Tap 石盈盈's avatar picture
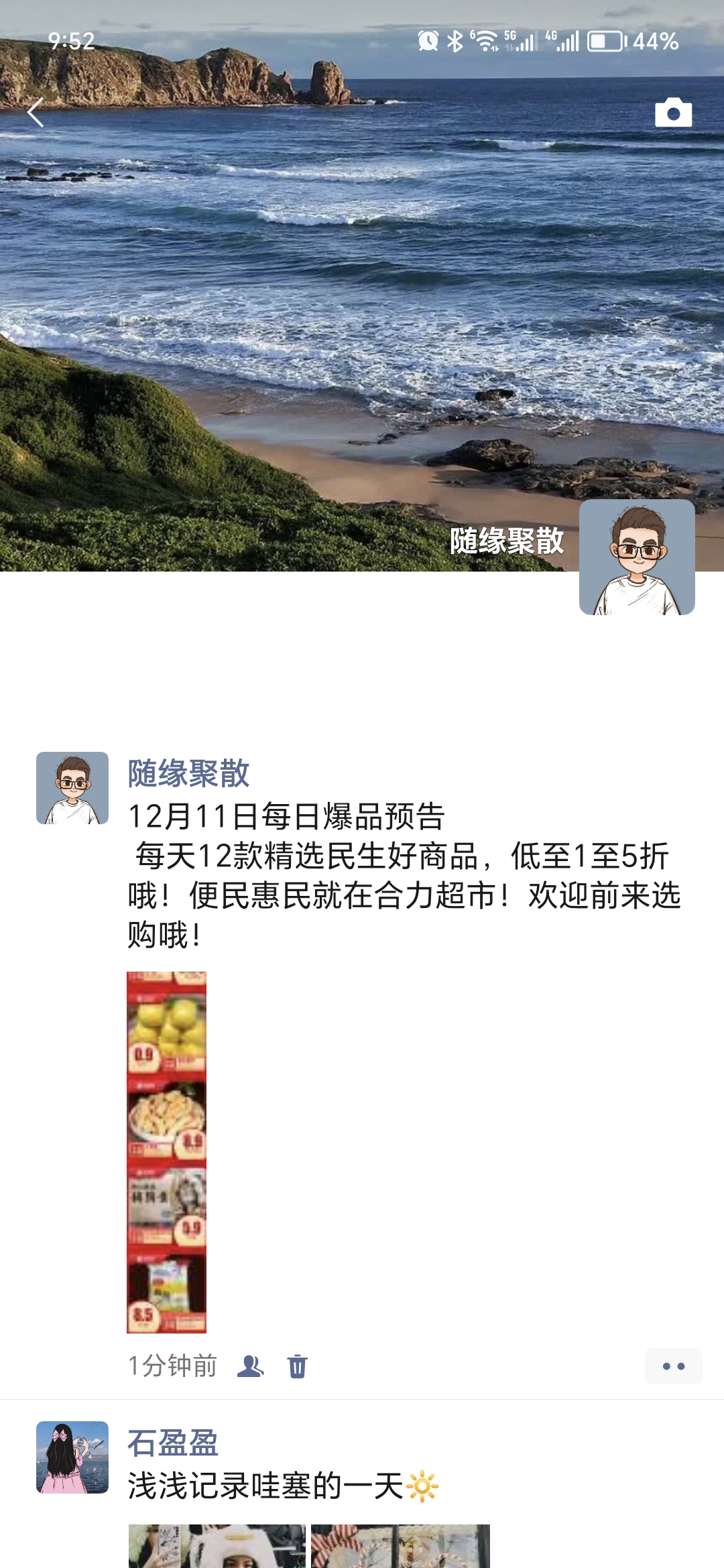 72,1457
